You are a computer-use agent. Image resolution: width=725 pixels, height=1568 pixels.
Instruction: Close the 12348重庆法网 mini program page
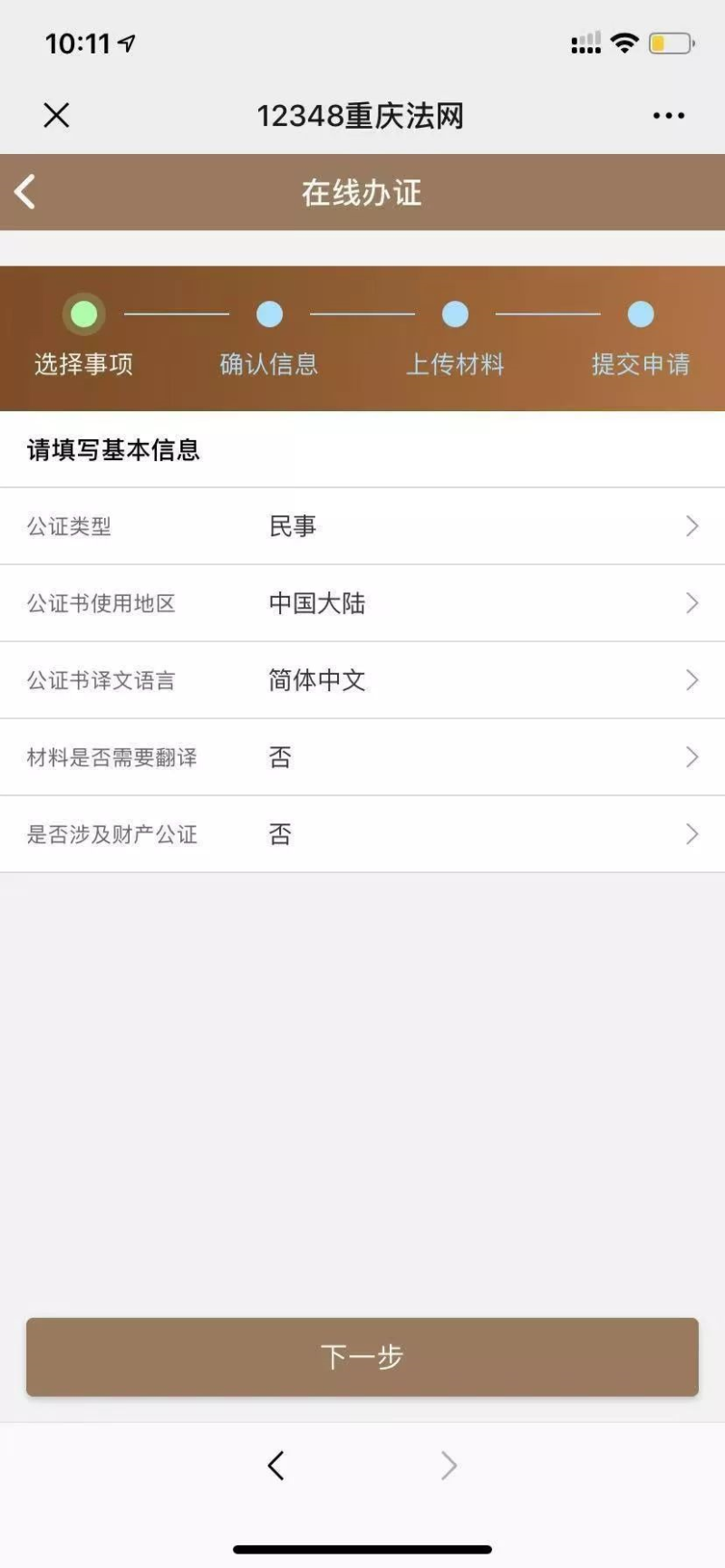(x=56, y=115)
